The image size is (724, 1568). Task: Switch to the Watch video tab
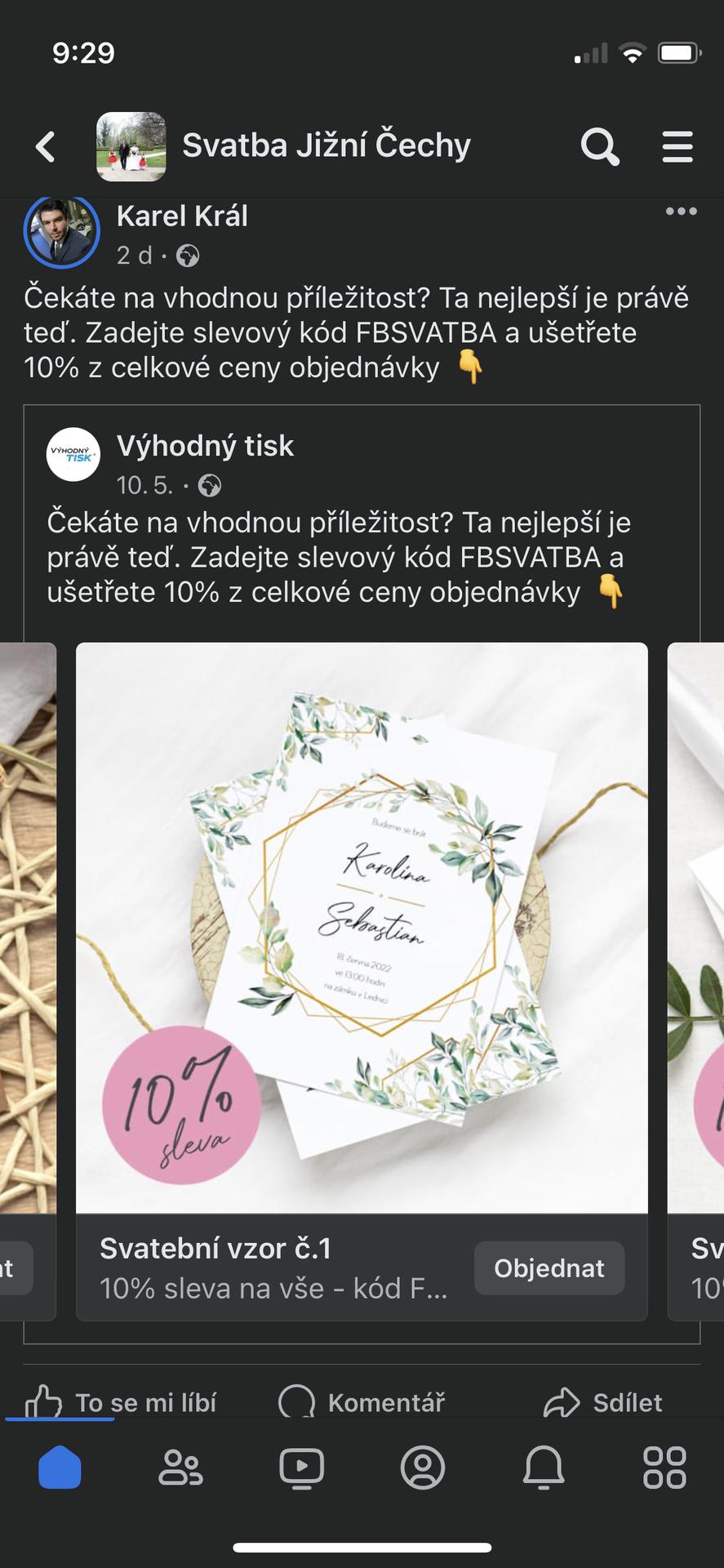[x=302, y=1468]
